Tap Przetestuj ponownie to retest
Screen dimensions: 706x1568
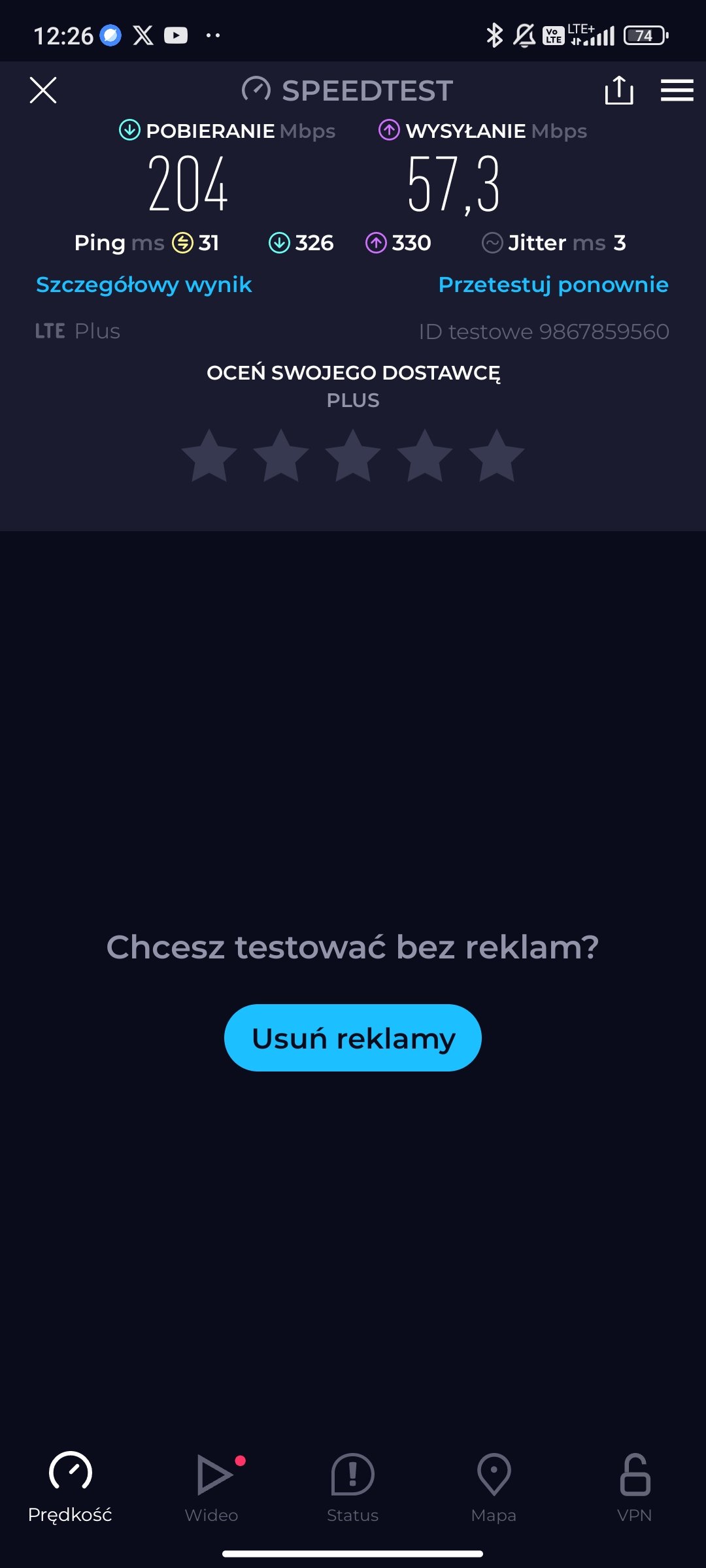coord(553,285)
